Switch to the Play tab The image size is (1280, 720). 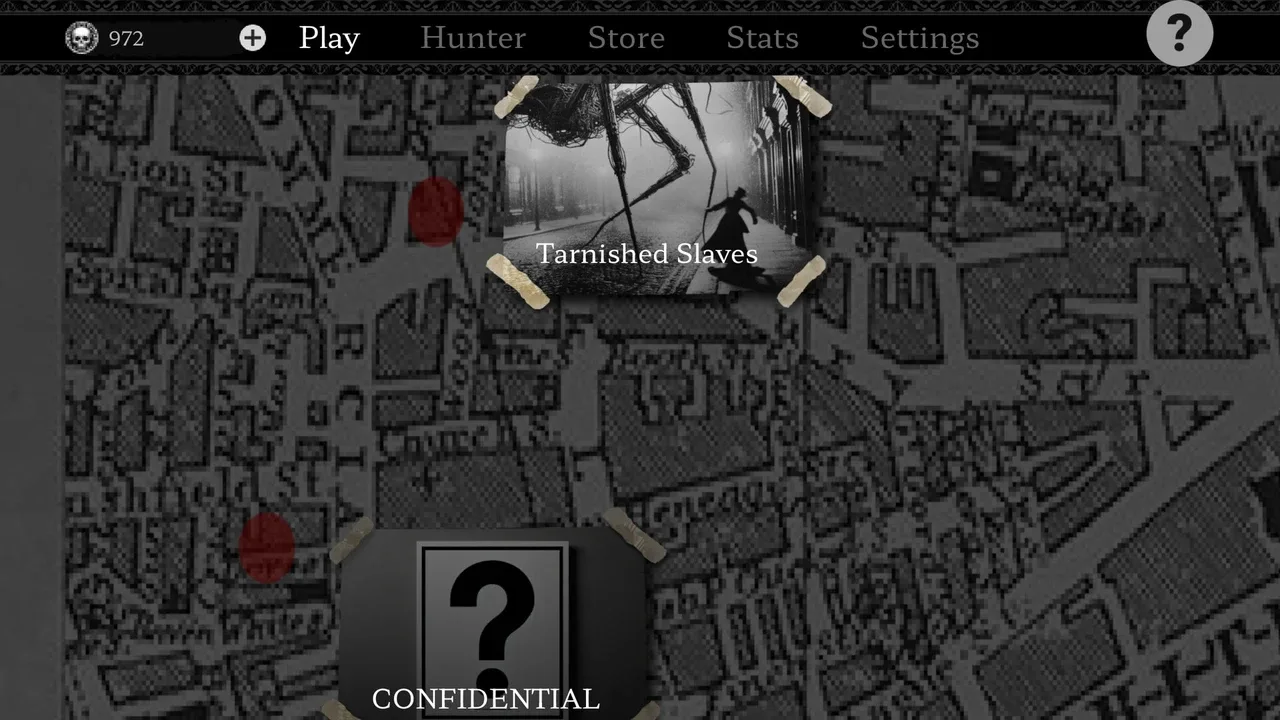329,38
